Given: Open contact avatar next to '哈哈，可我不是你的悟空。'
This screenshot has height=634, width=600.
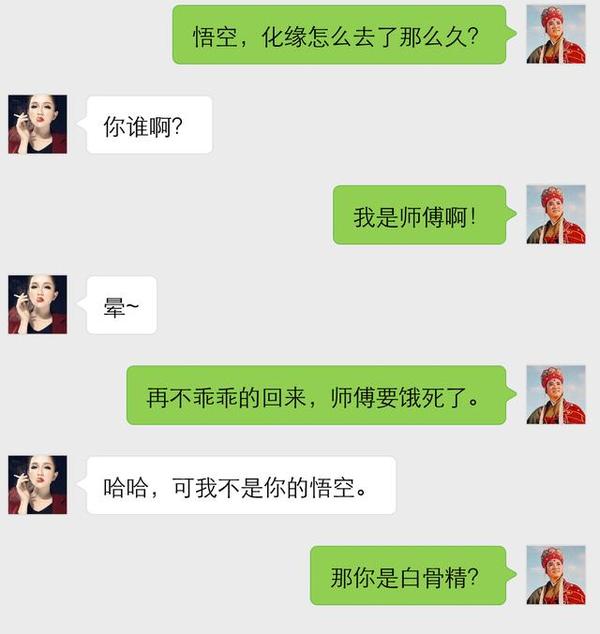Looking at the screenshot, I should tap(38, 484).
